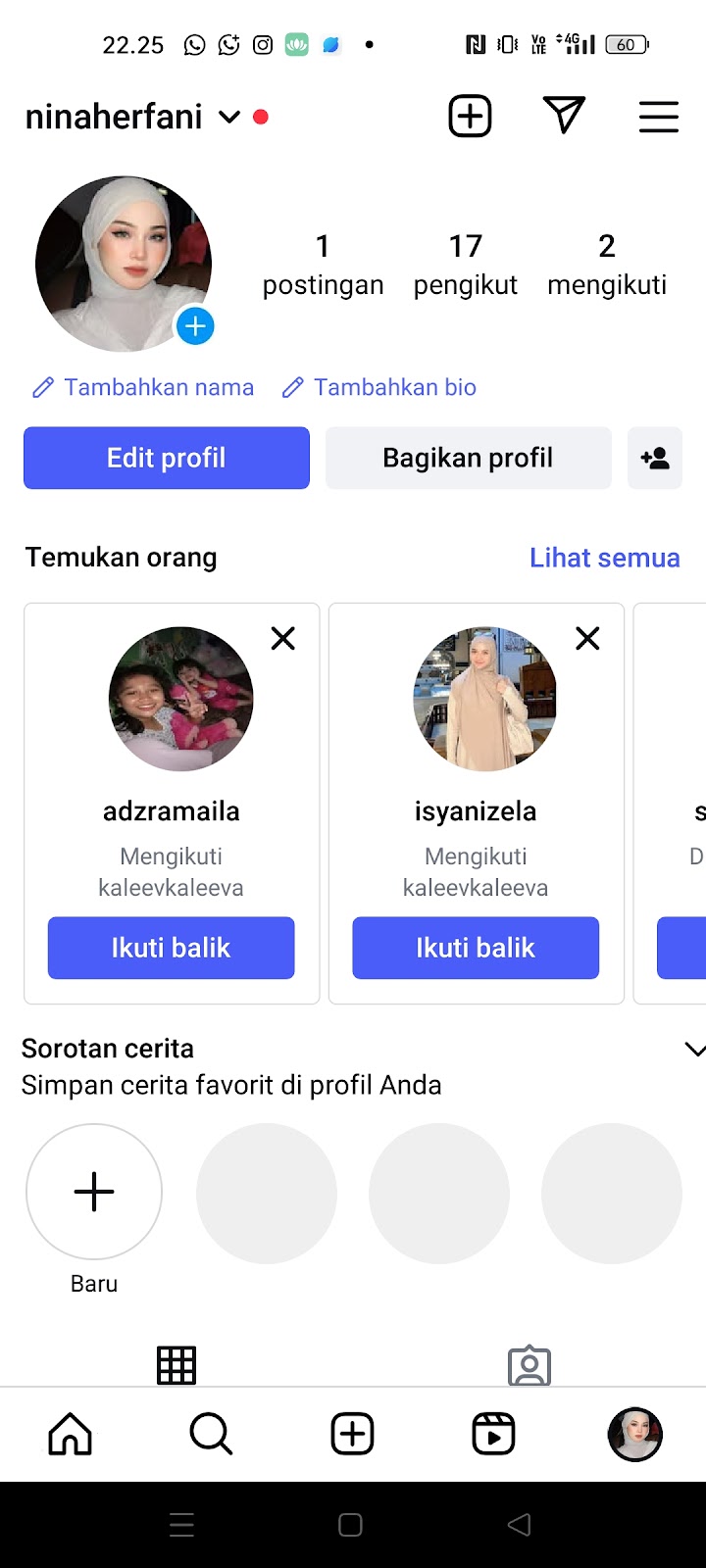Screen dimensions: 706x1568
Task: Open the create new post plus icon
Action: pos(470,117)
